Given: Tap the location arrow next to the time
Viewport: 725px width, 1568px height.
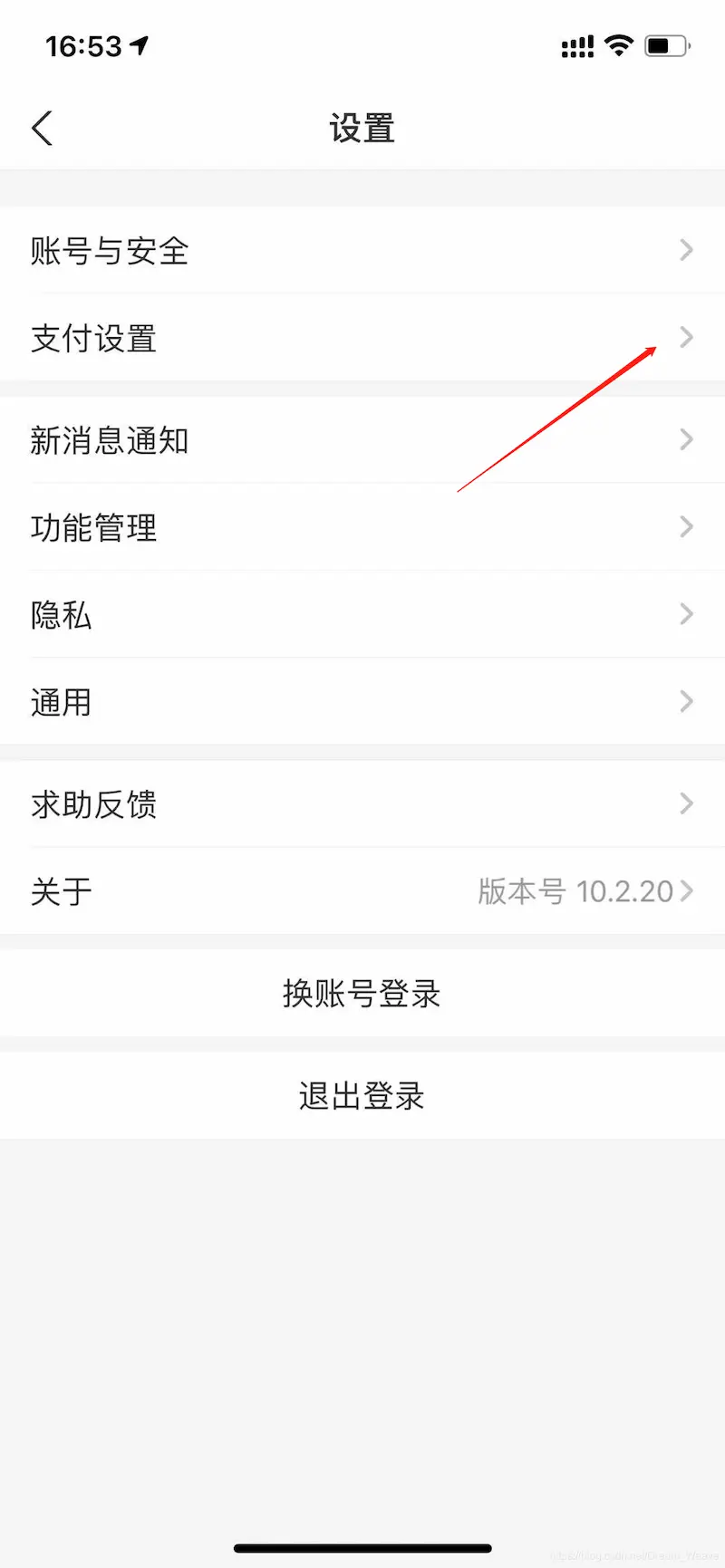Looking at the screenshot, I should pyautogui.click(x=138, y=43).
